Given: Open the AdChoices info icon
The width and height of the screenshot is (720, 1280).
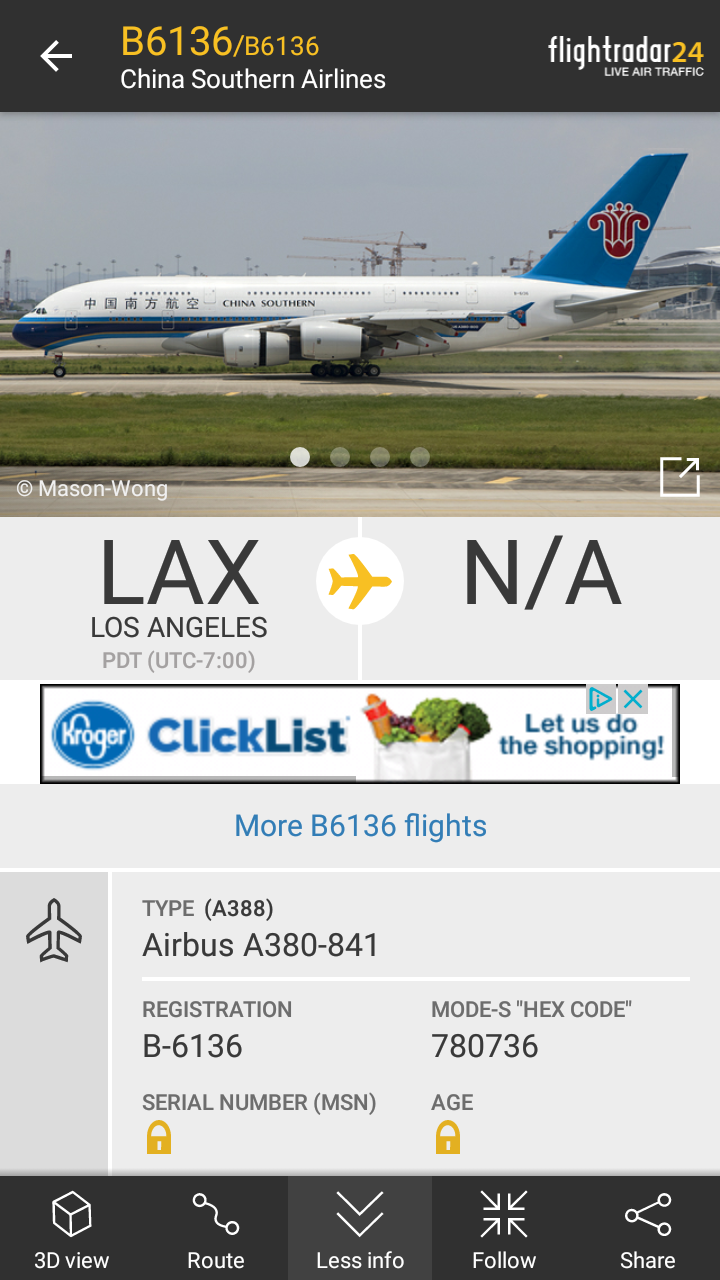Looking at the screenshot, I should tap(601, 698).
